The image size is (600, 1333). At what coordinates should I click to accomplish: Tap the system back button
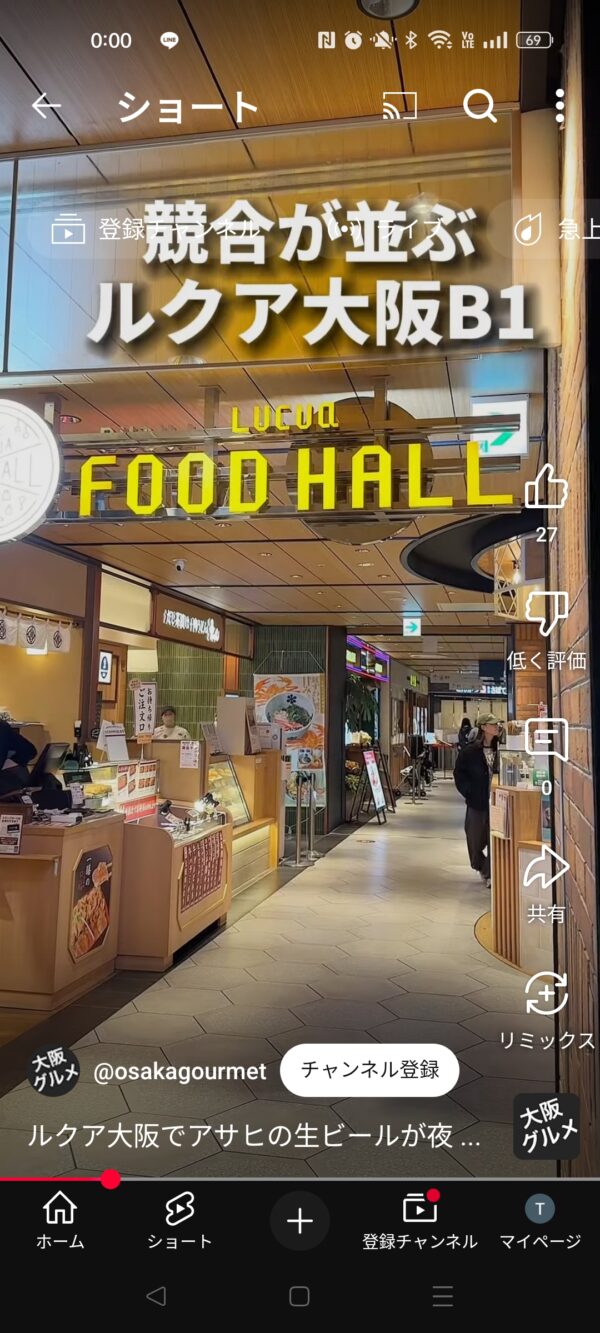tap(155, 1297)
